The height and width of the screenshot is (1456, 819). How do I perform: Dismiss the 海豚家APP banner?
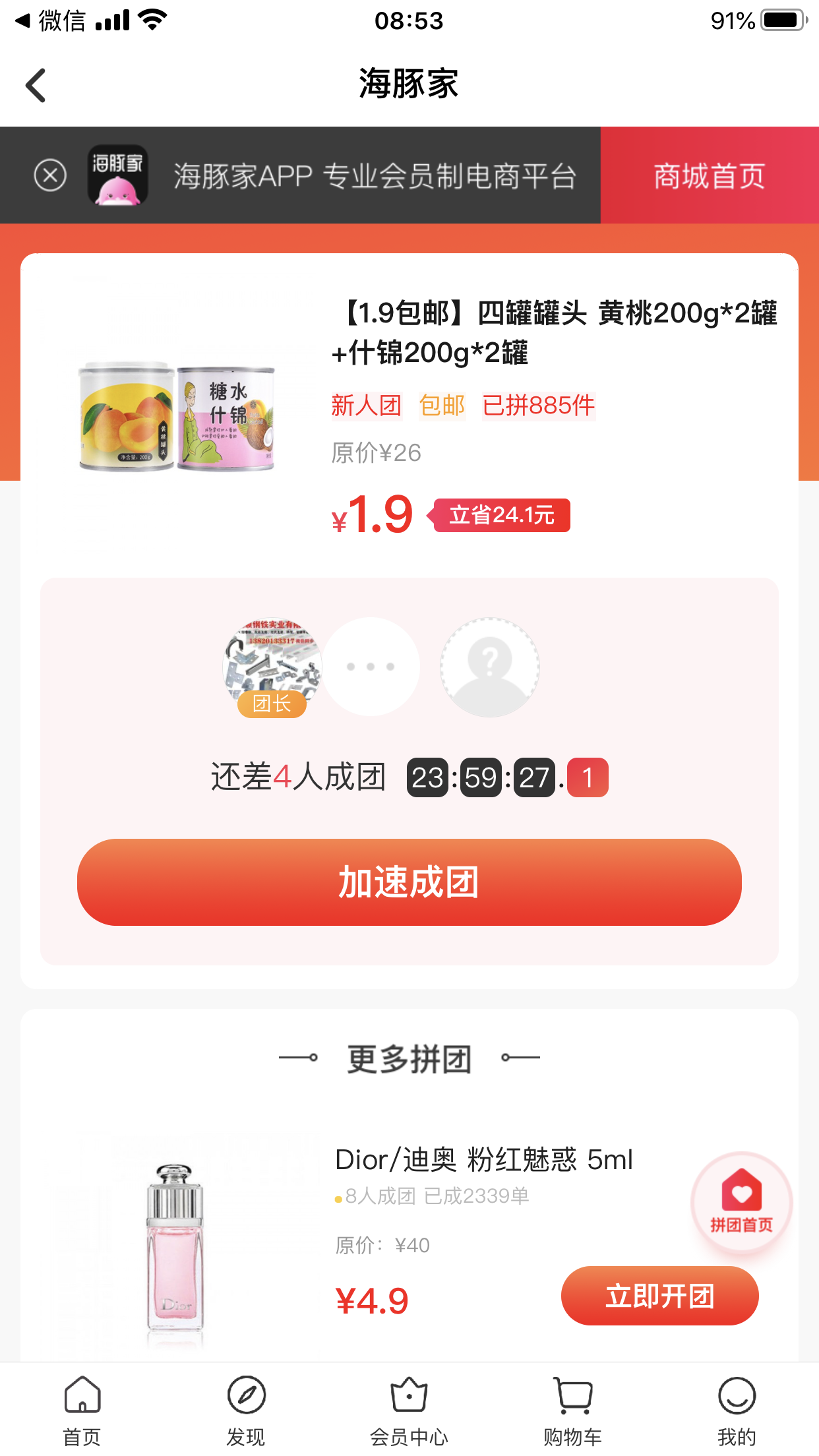point(50,175)
